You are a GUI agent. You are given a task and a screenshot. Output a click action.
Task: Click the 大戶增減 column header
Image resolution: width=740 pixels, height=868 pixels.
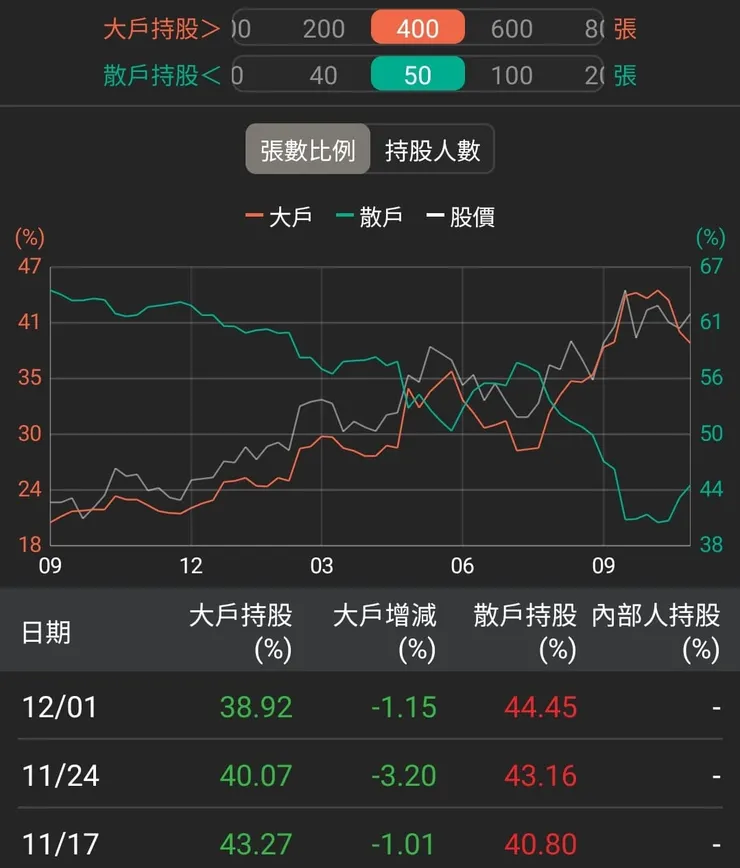point(387,632)
